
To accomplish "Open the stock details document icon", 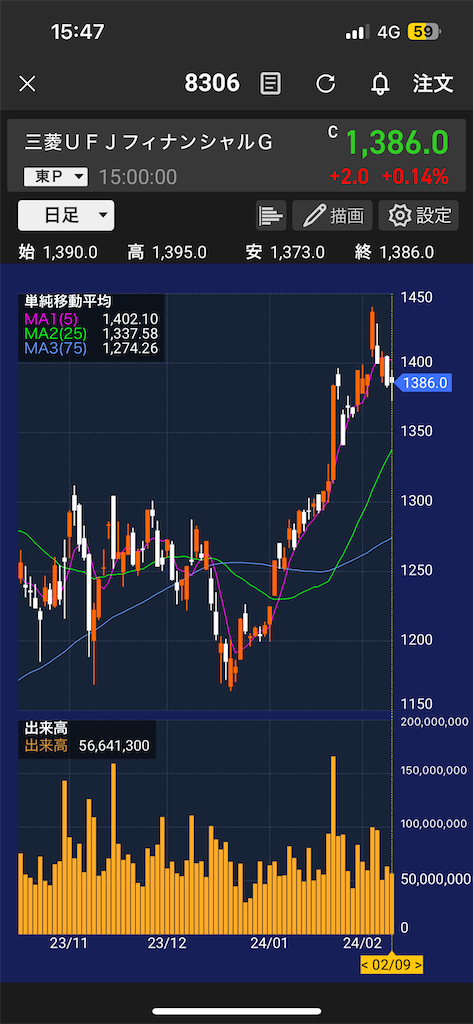I will point(270,84).
